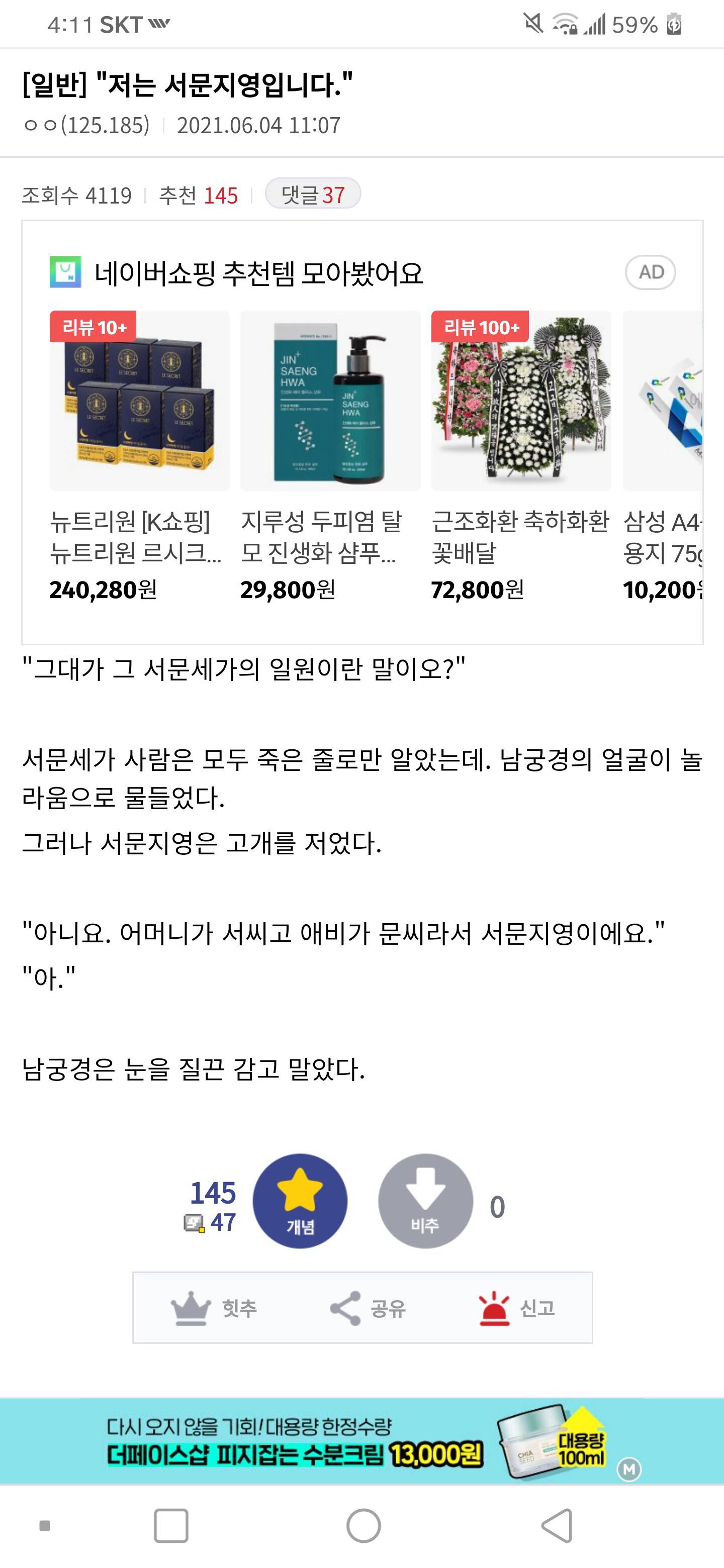Report this post with 신고
The image size is (724, 1568).
(516, 1308)
